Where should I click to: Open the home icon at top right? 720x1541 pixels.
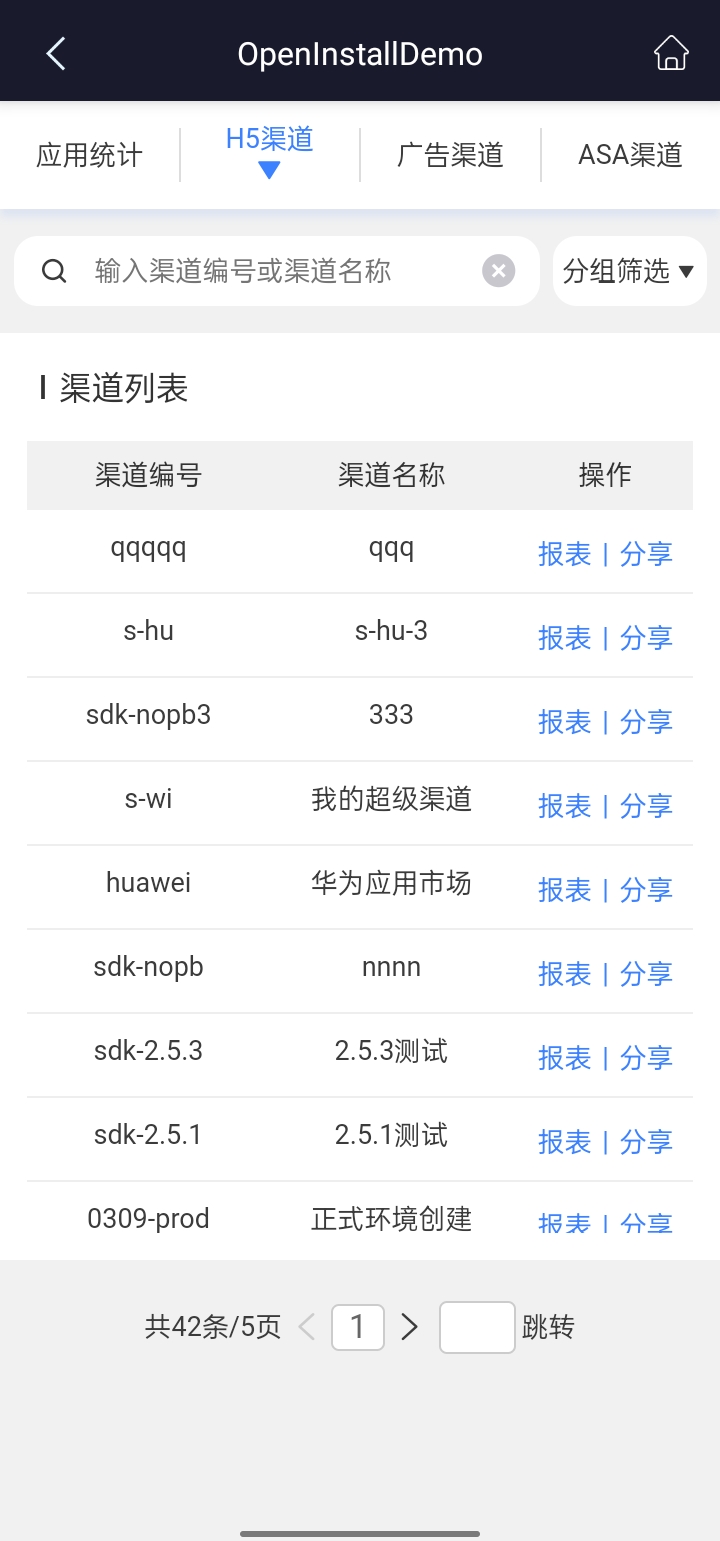tap(671, 52)
